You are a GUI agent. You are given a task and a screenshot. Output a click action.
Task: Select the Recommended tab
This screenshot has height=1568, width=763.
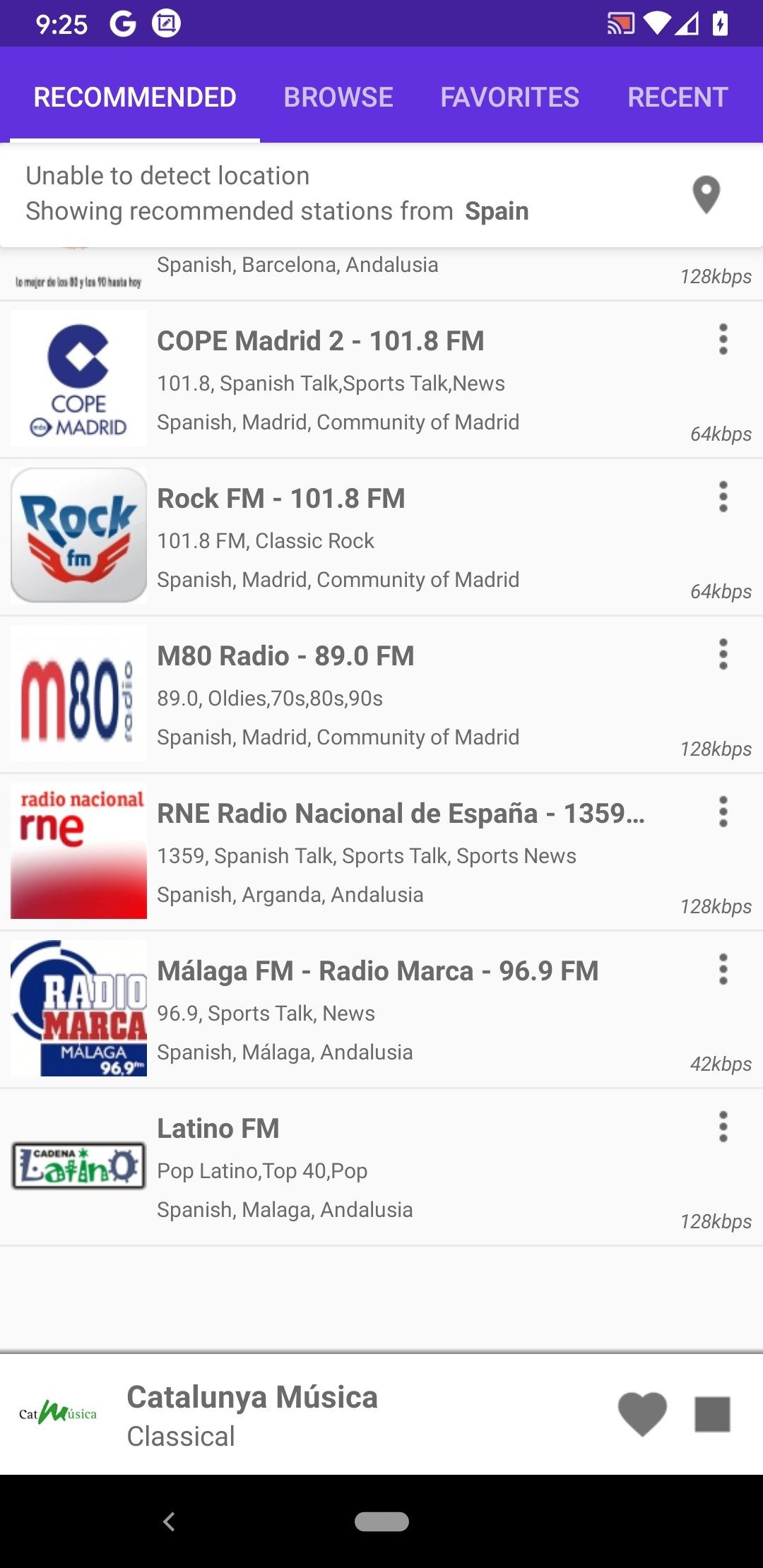135,97
